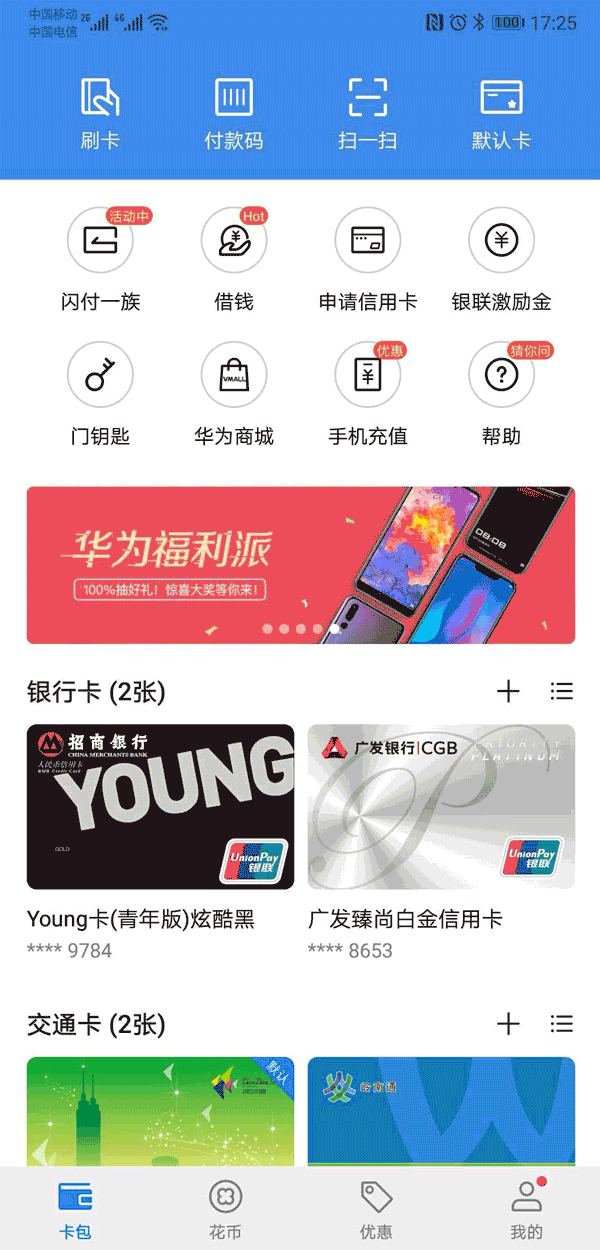This screenshot has width=600, height=1250.
Task: Open the 广发臻尚白金信用卡 card
Action: (441, 806)
